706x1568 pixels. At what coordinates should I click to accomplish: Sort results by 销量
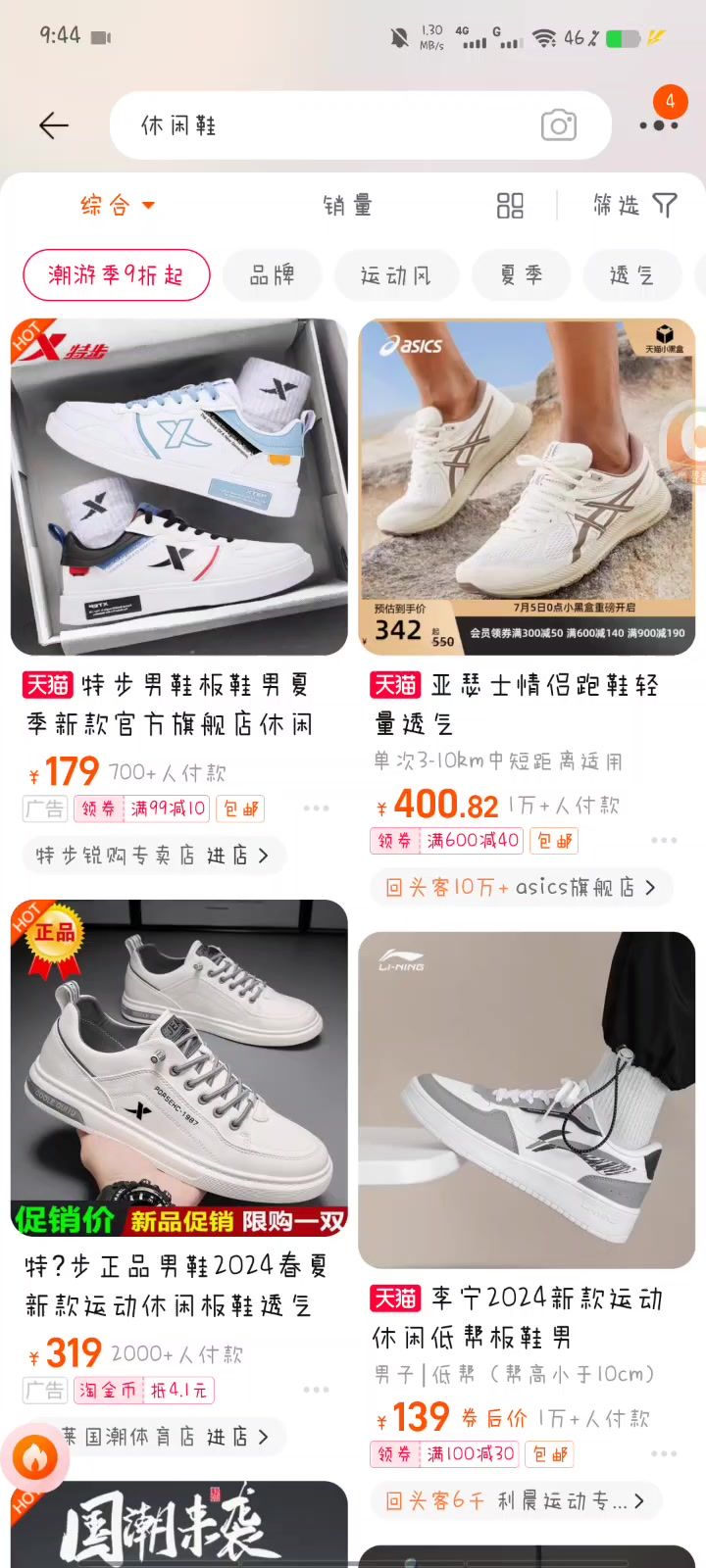click(348, 205)
